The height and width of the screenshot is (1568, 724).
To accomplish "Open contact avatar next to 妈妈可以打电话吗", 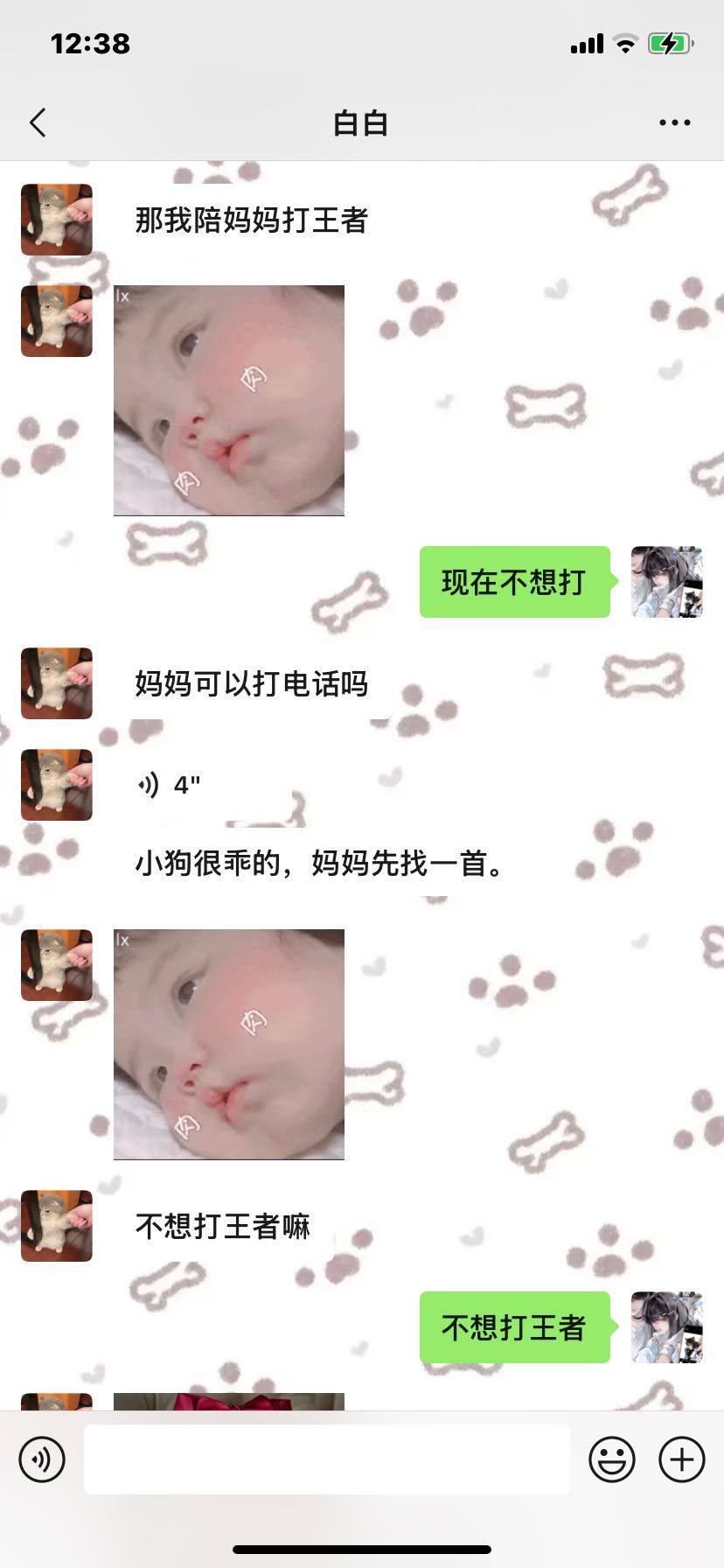I will tap(57, 683).
